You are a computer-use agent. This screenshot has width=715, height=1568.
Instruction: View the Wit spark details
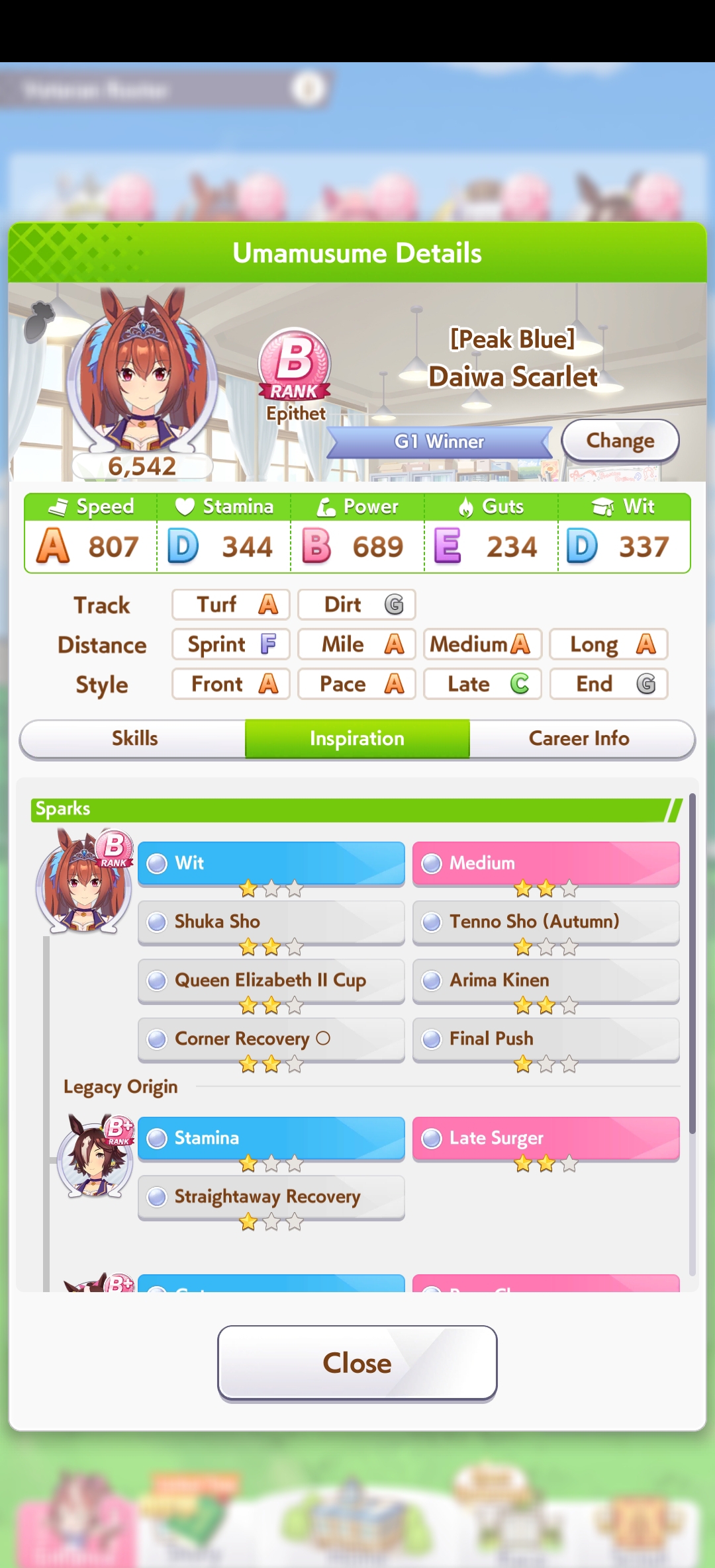point(271,863)
